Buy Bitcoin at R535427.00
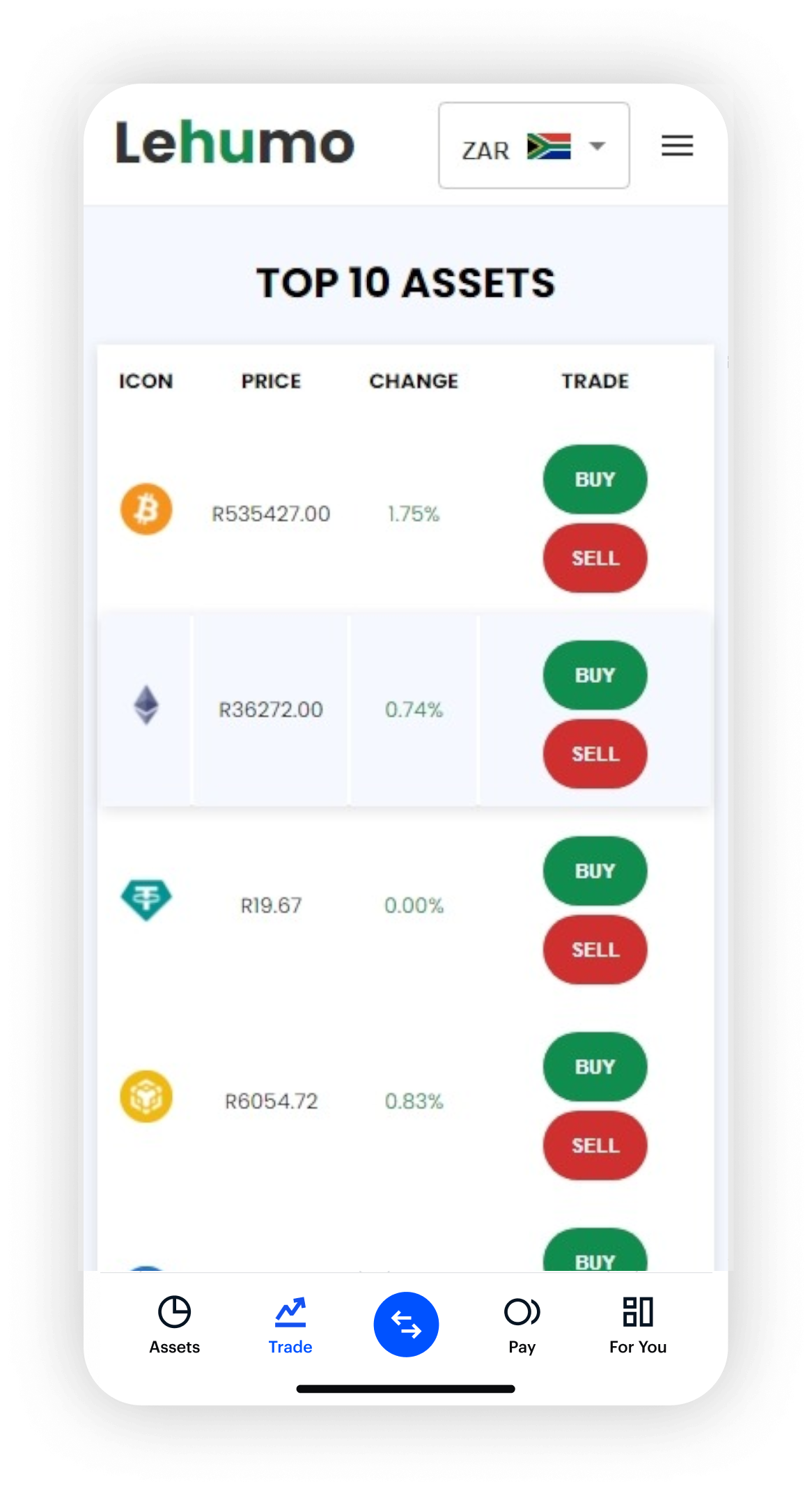 595,479
